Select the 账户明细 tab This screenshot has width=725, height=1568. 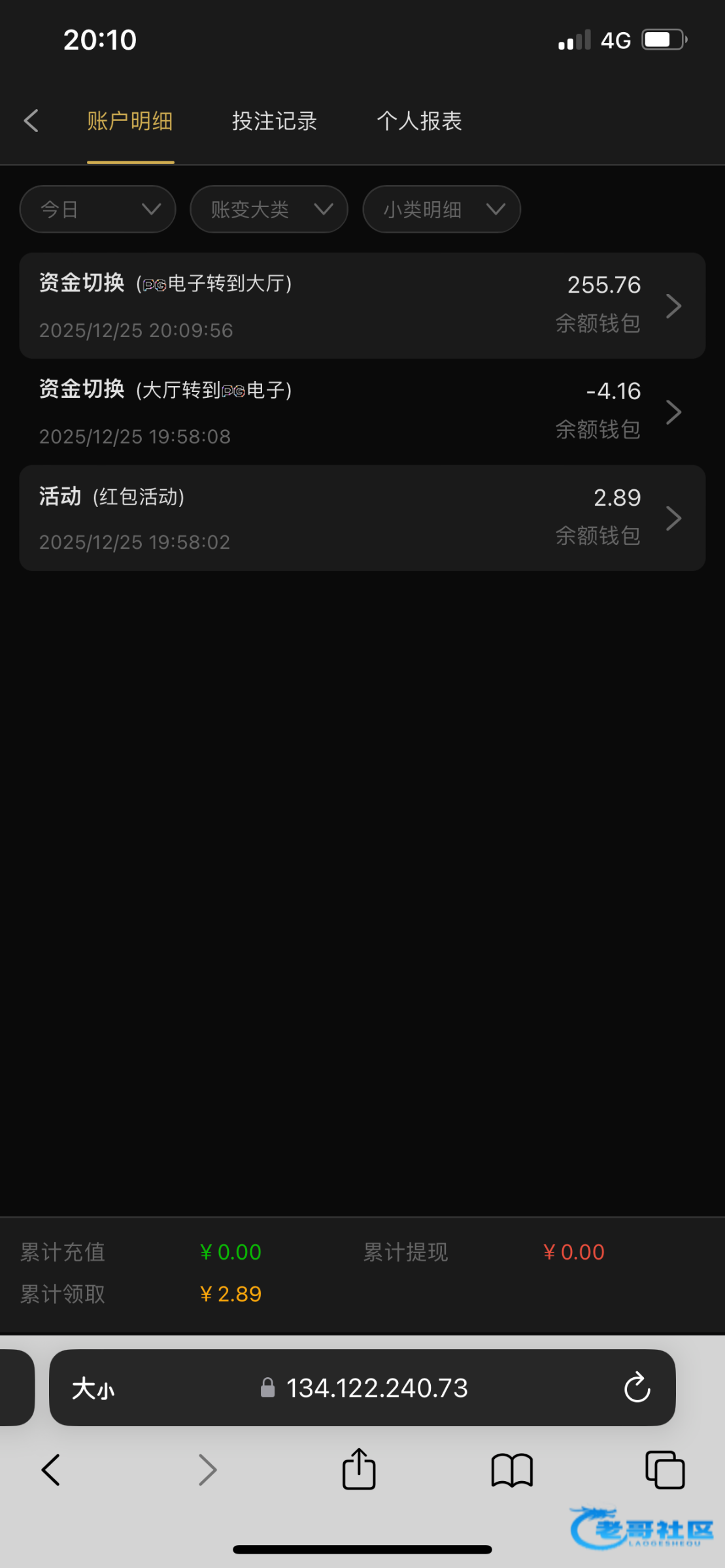[130, 122]
